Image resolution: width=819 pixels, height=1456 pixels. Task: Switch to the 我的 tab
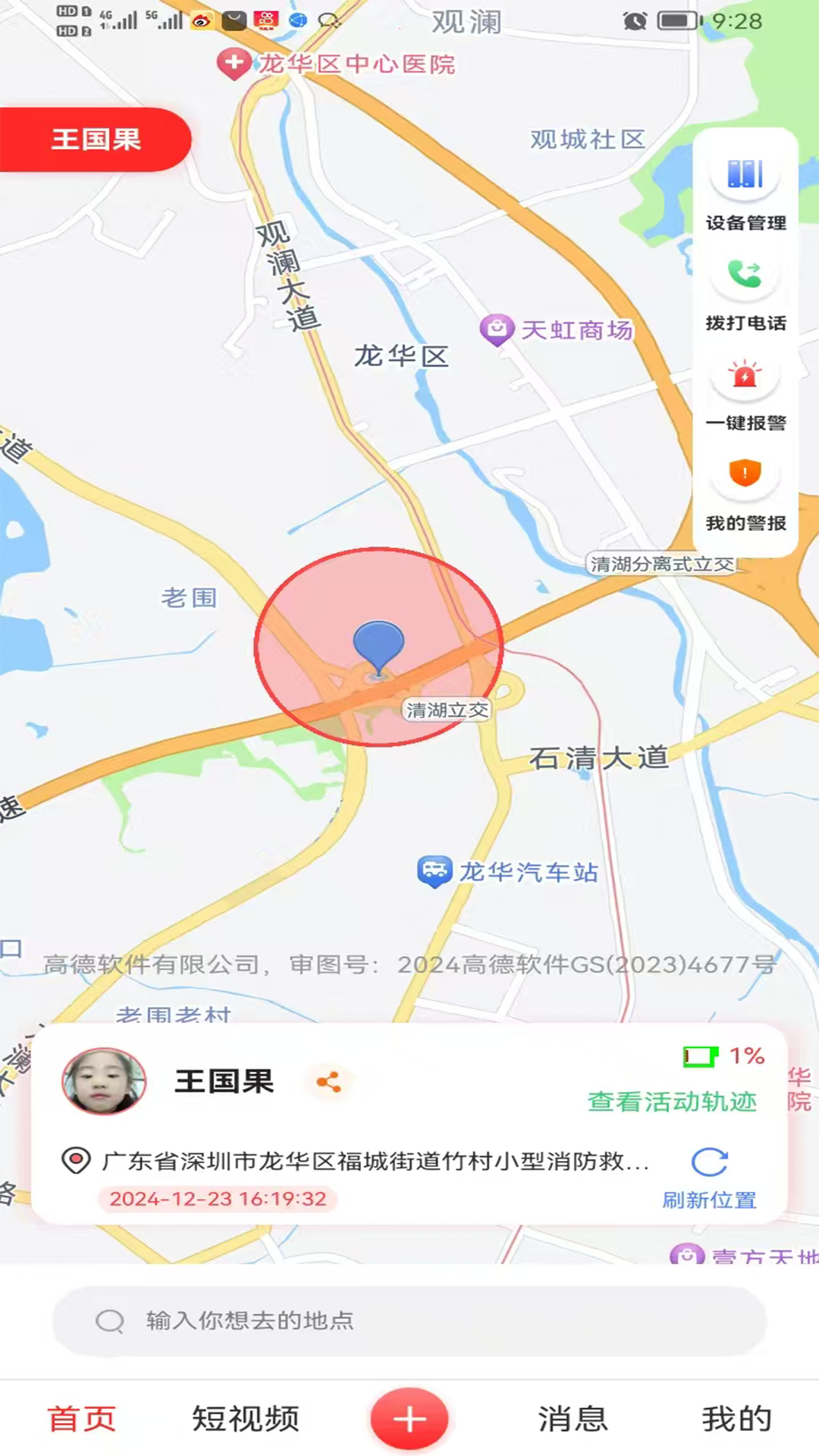point(736,1418)
